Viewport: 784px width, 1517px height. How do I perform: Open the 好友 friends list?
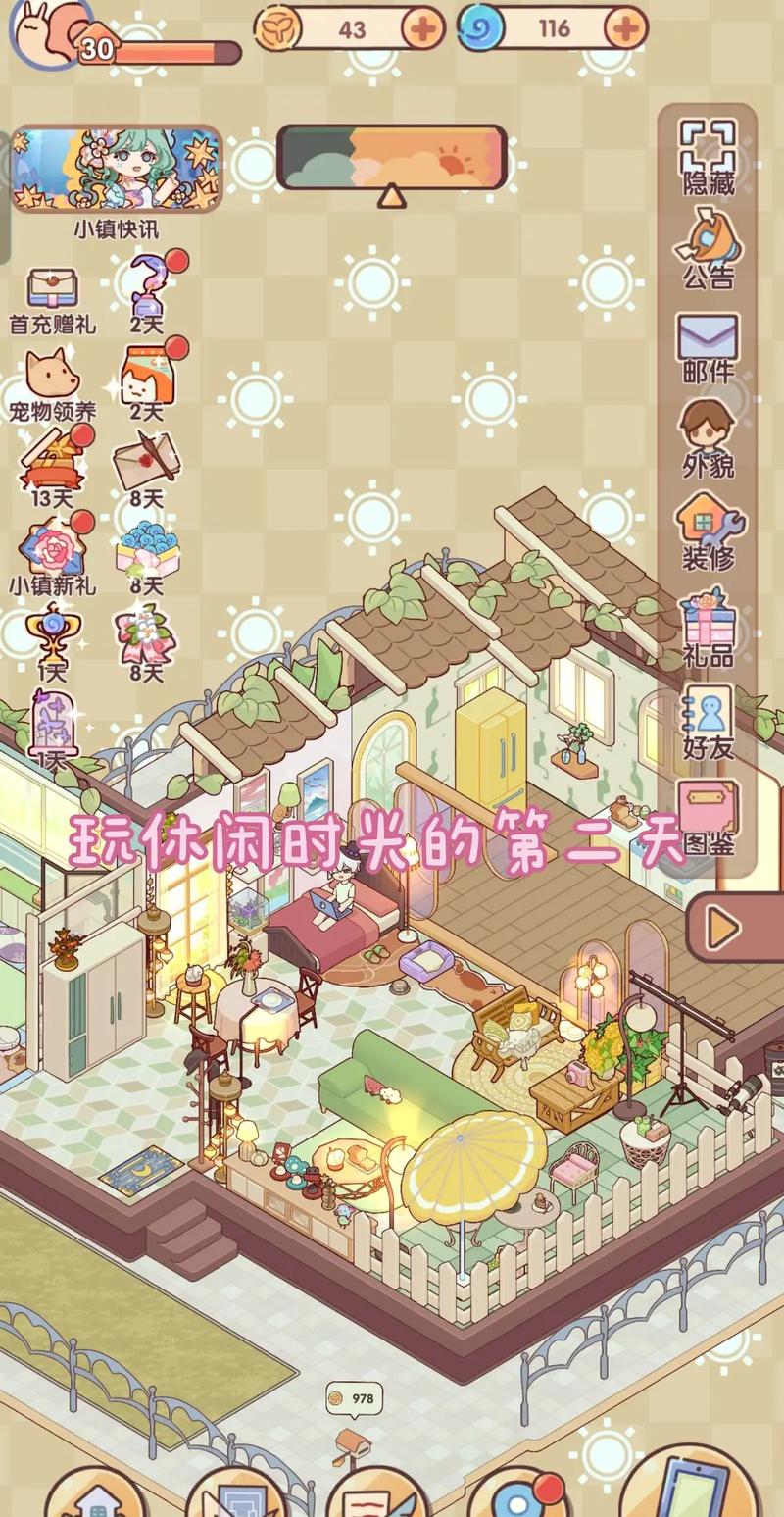click(708, 721)
